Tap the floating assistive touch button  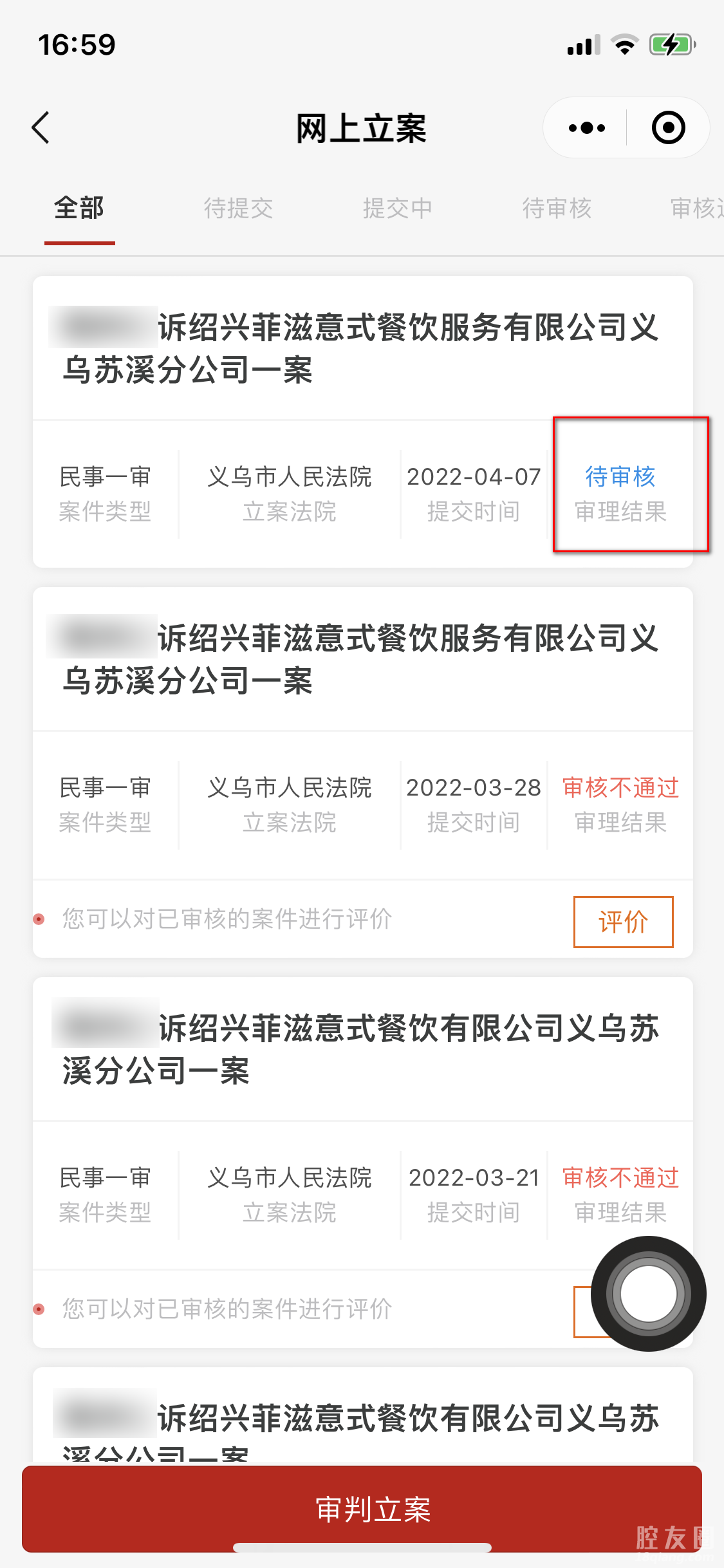(648, 1293)
